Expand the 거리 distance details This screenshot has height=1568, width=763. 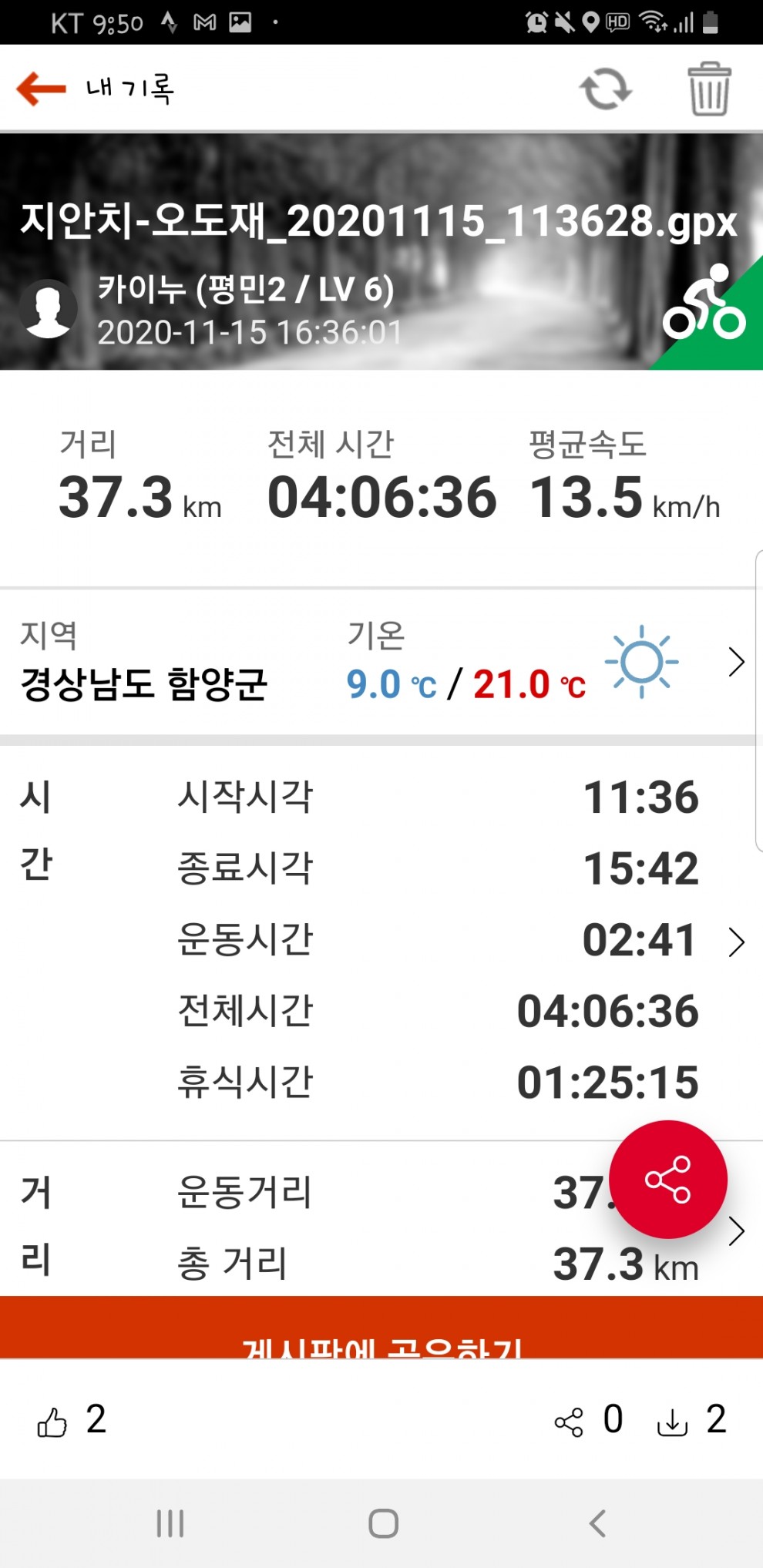click(x=738, y=1231)
